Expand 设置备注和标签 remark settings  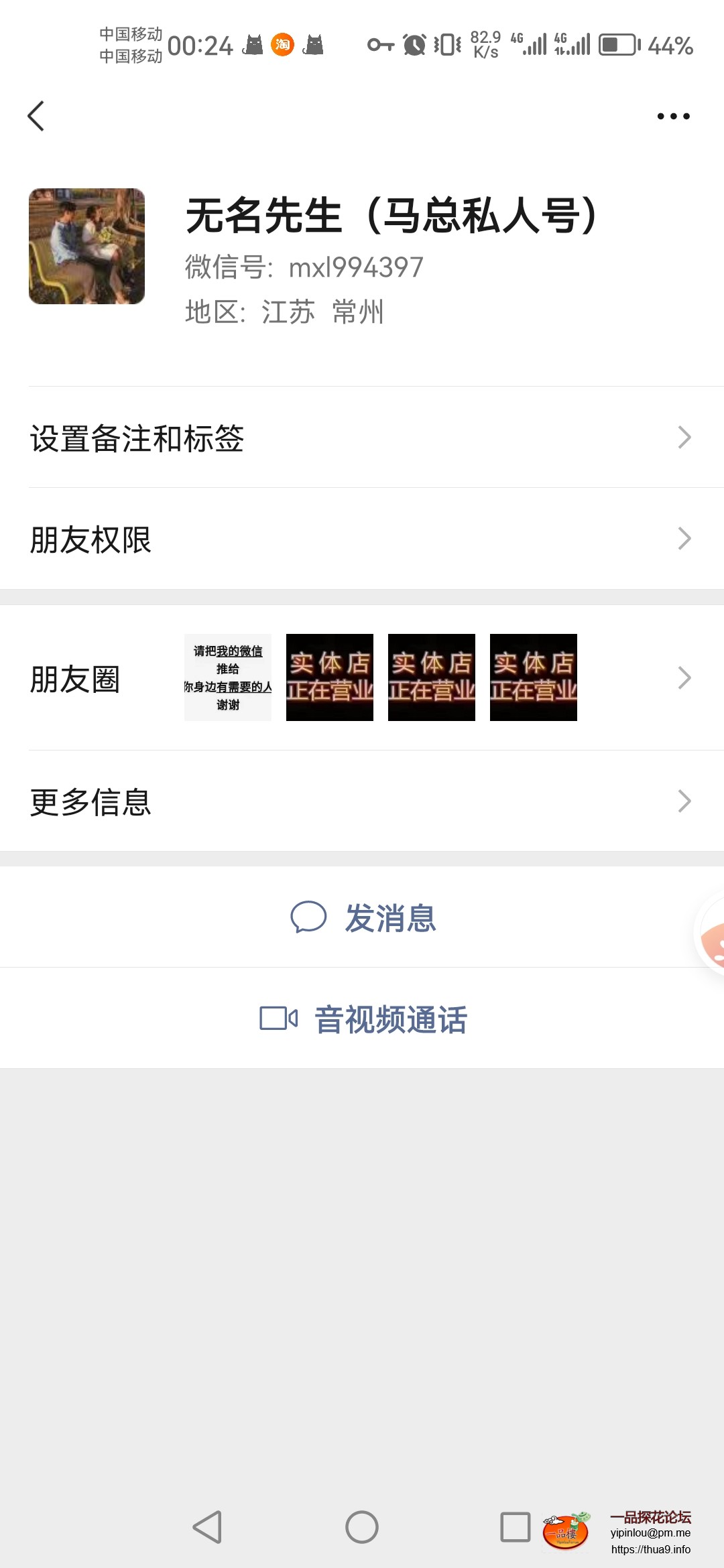pyautogui.click(x=362, y=437)
